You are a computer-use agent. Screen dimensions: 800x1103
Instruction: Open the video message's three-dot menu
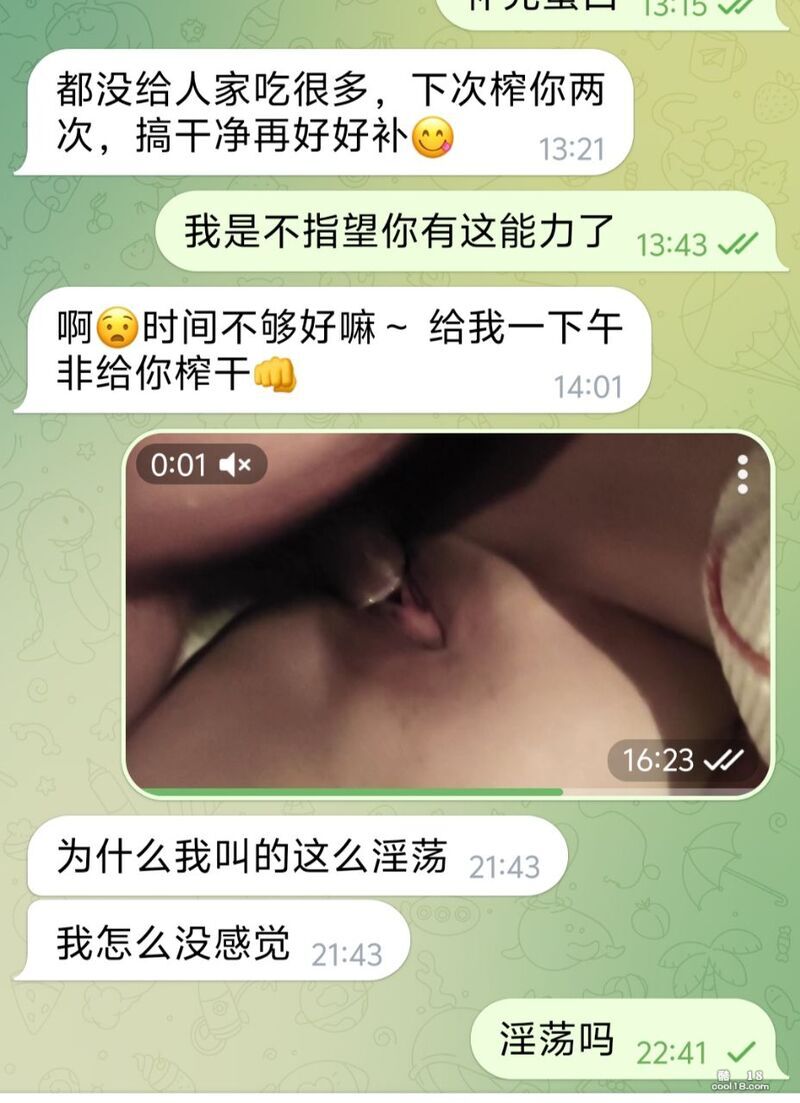[742, 474]
